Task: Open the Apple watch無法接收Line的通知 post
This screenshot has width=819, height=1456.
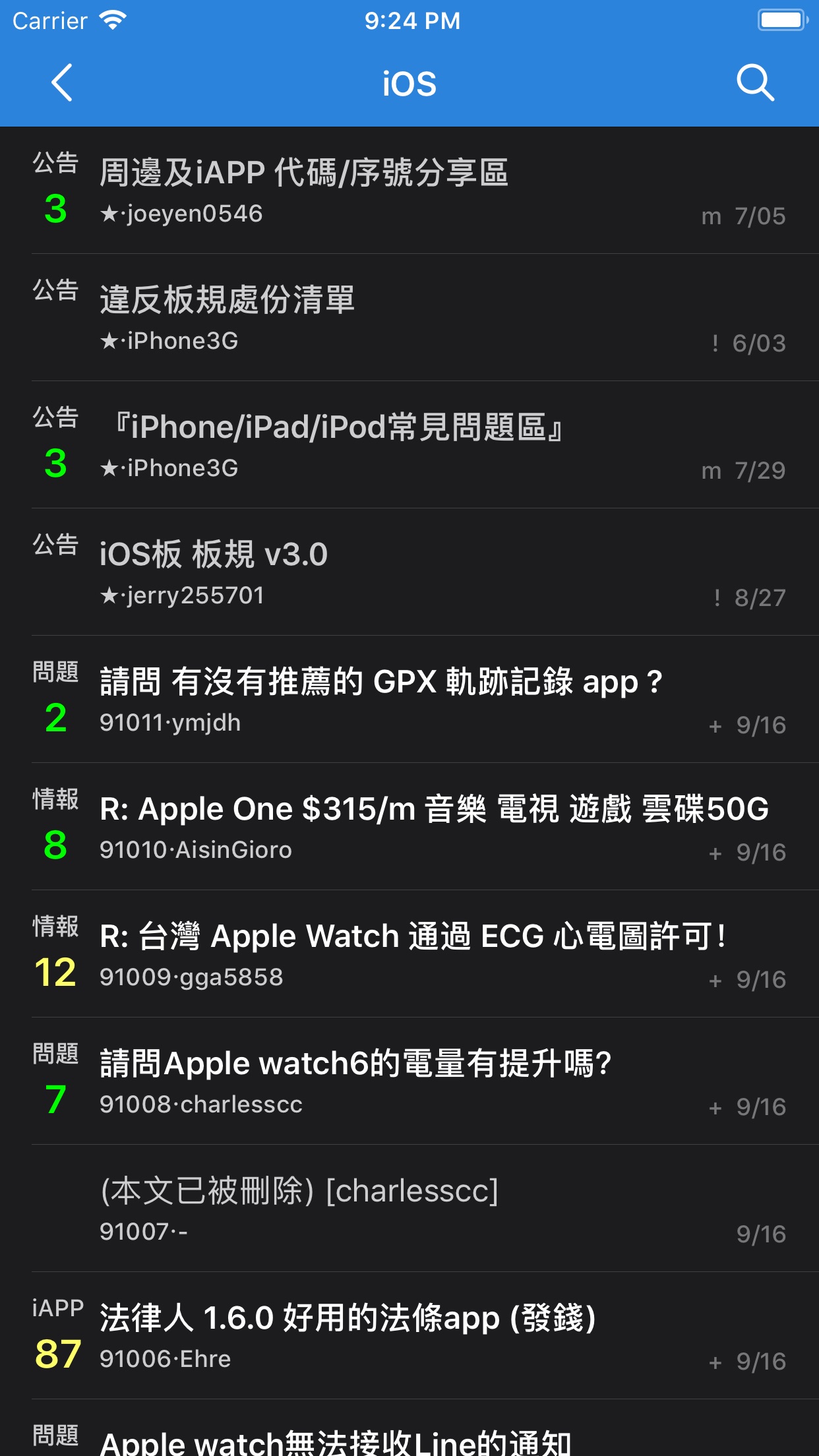Action: 409,1428
